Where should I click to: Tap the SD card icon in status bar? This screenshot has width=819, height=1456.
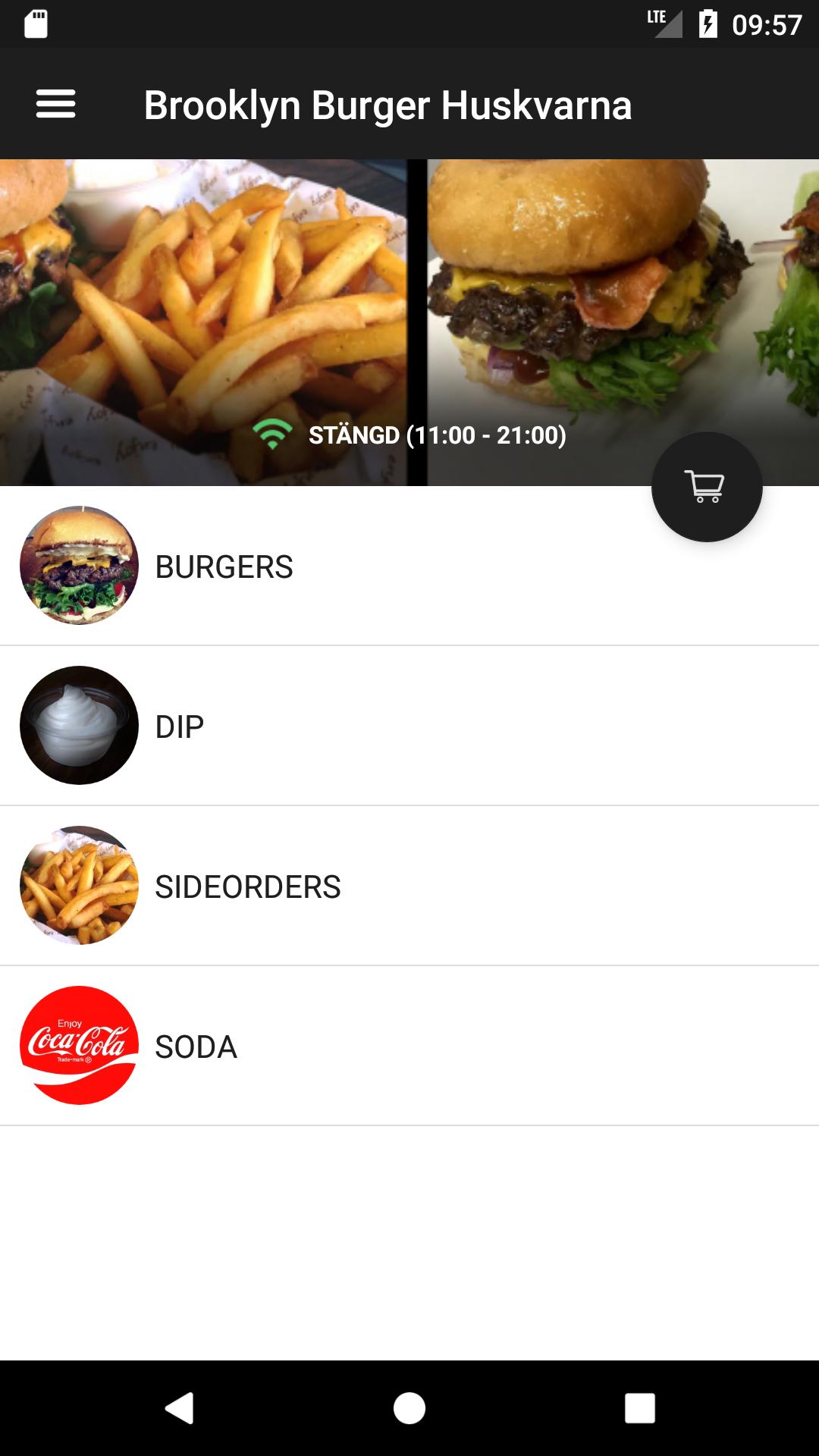36,24
